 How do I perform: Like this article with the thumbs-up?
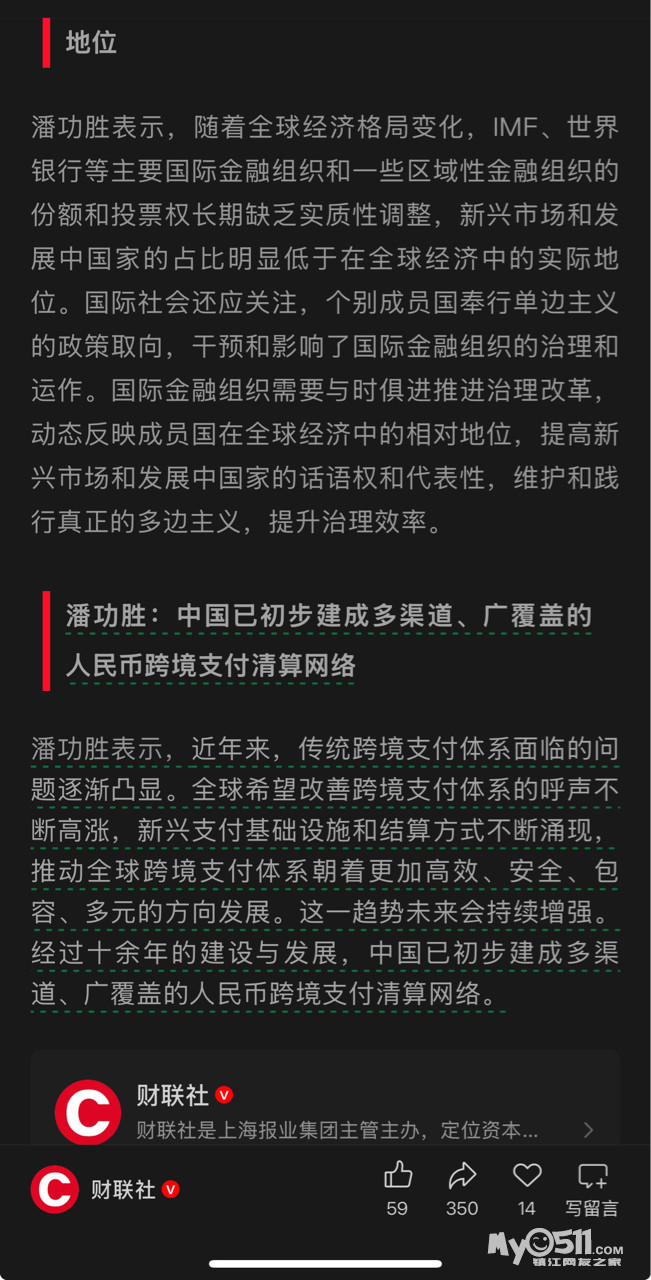pyautogui.click(x=398, y=1175)
